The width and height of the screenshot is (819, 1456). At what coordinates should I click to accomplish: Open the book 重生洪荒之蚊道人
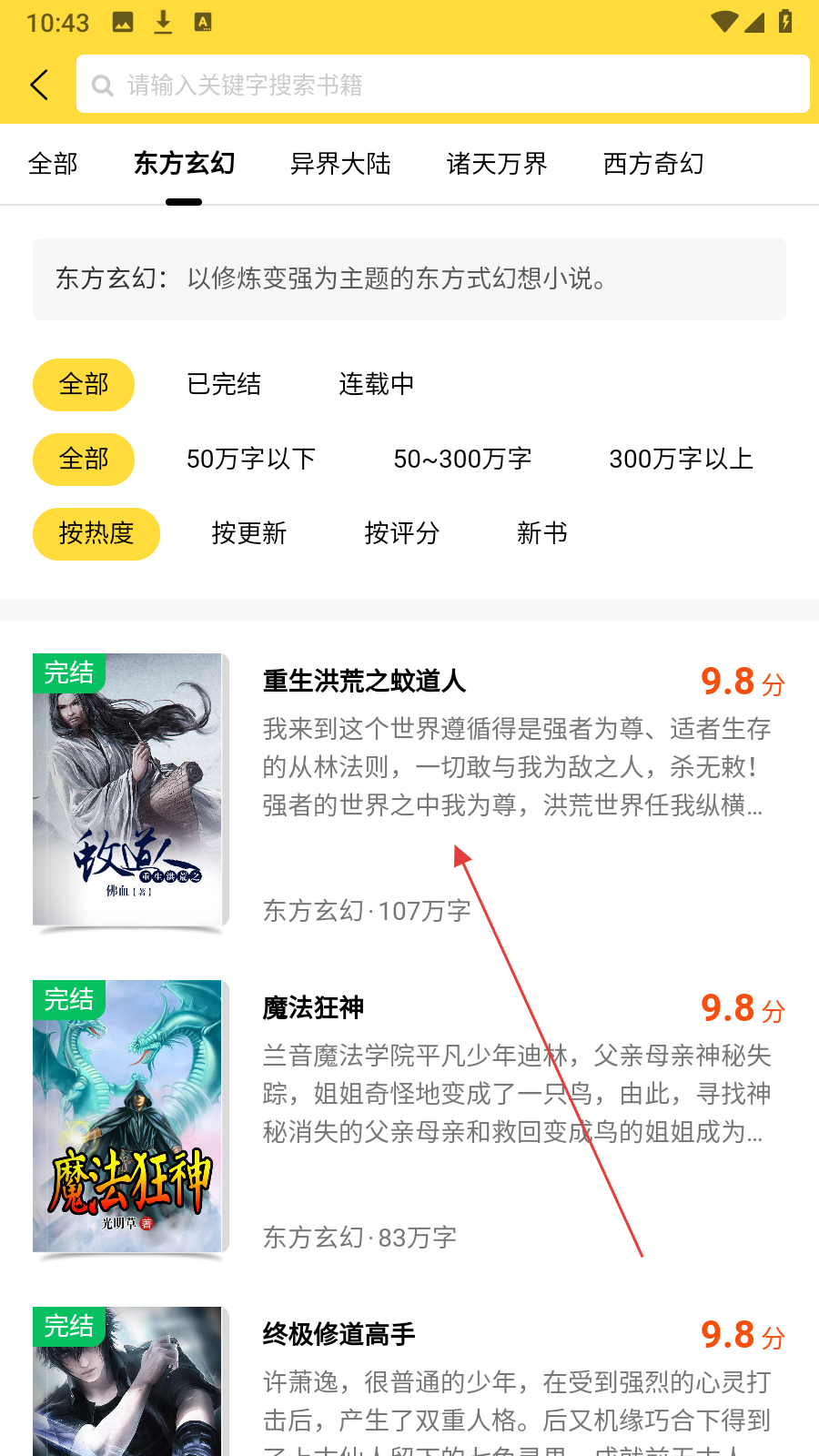point(364,681)
